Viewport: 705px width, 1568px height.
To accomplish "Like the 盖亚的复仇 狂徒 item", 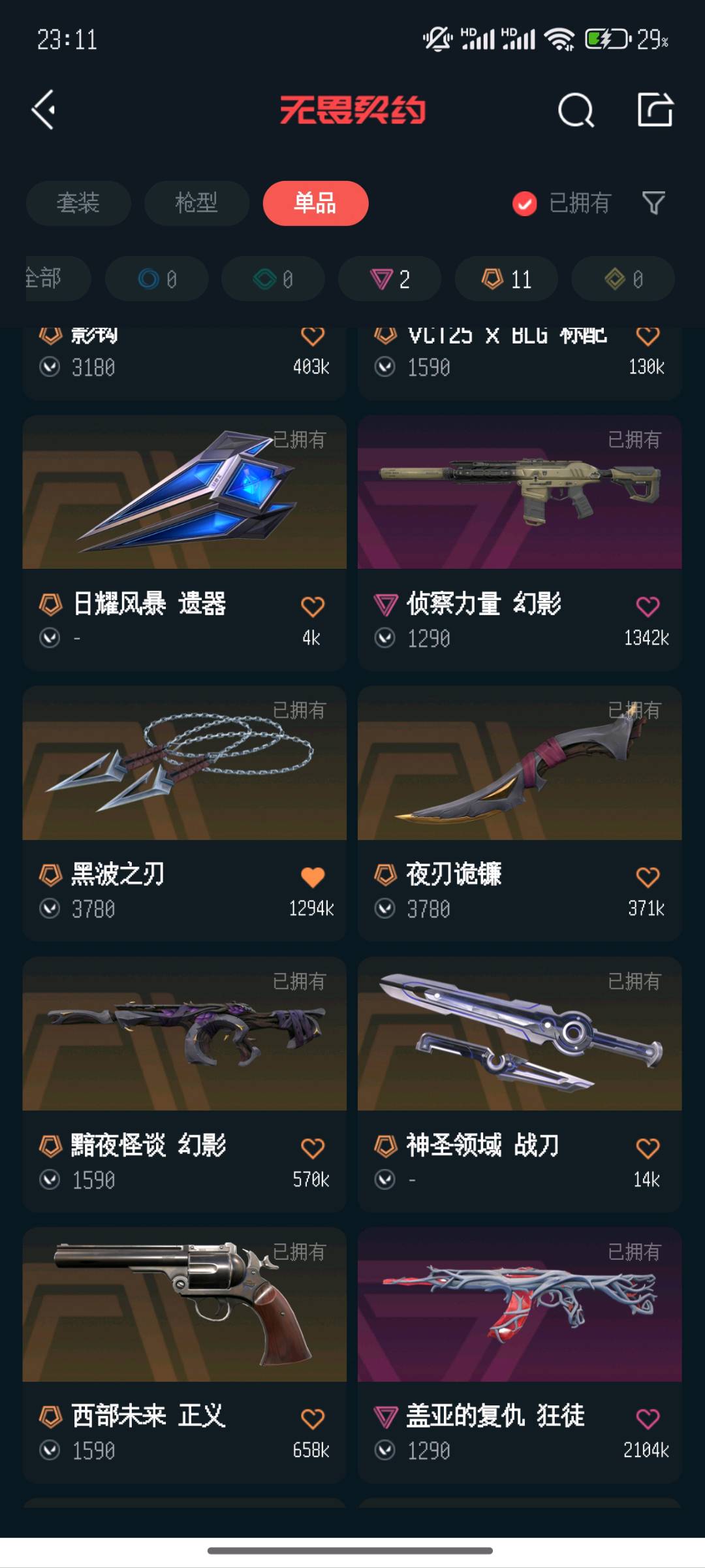I will [648, 1418].
